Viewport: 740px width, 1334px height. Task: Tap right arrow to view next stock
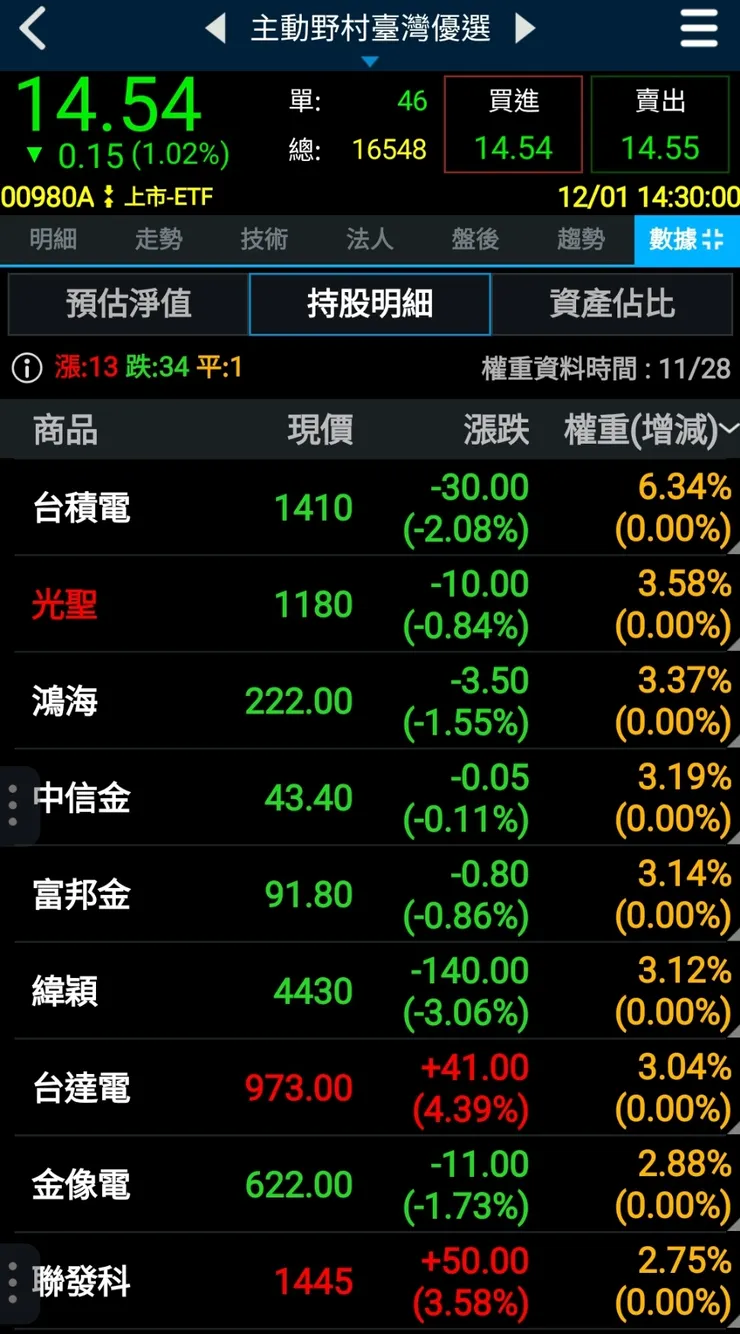pyautogui.click(x=527, y=29)
